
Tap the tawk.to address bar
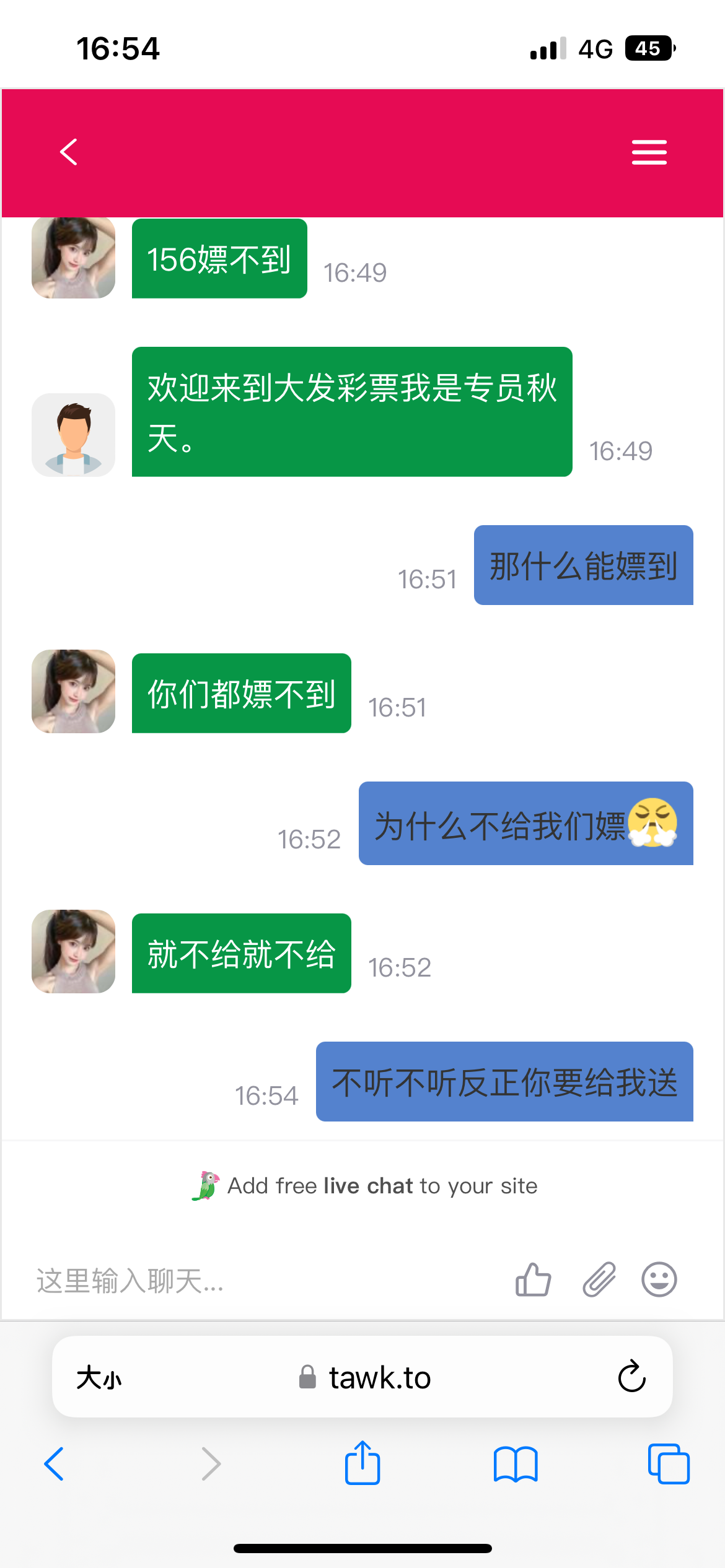tap(366, 1378)
